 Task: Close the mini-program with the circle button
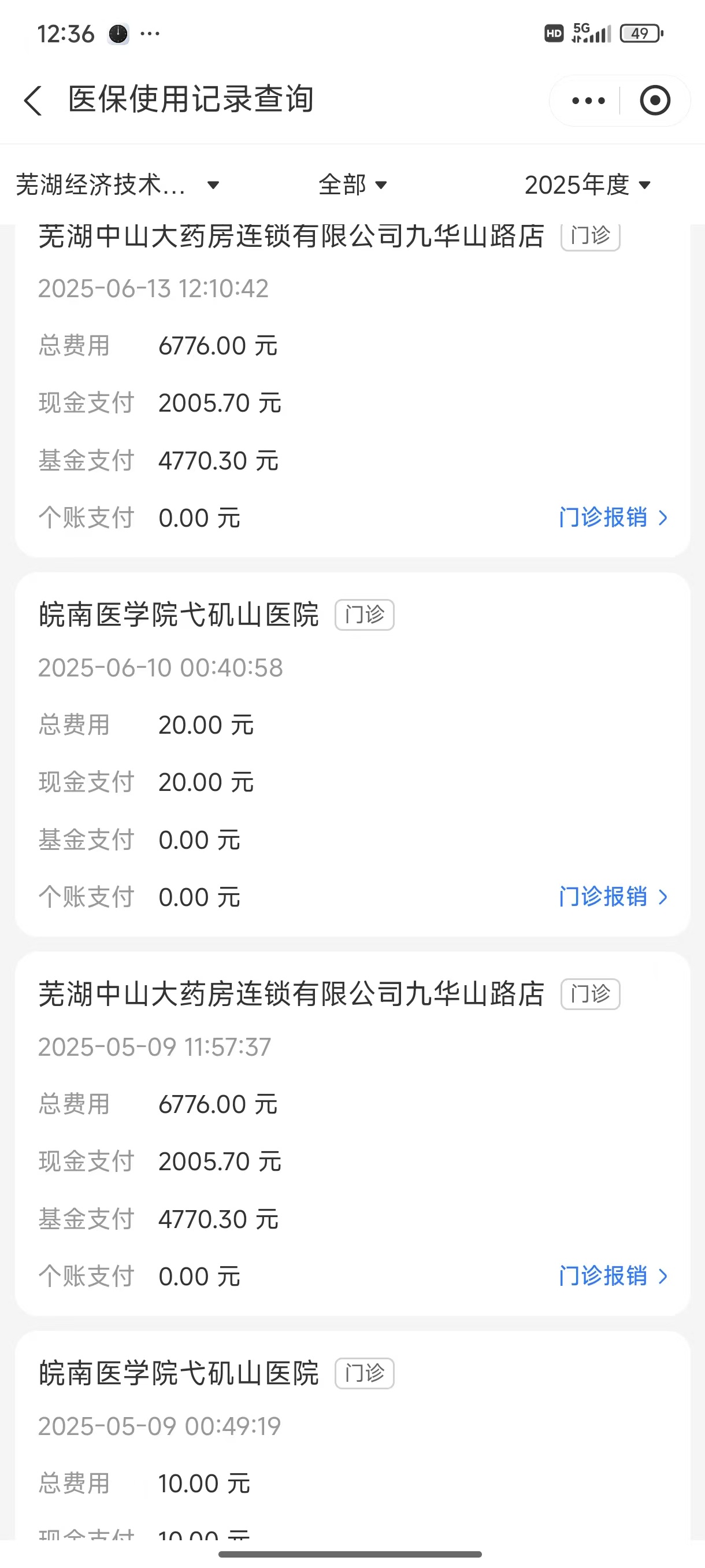tap(655, 101)
